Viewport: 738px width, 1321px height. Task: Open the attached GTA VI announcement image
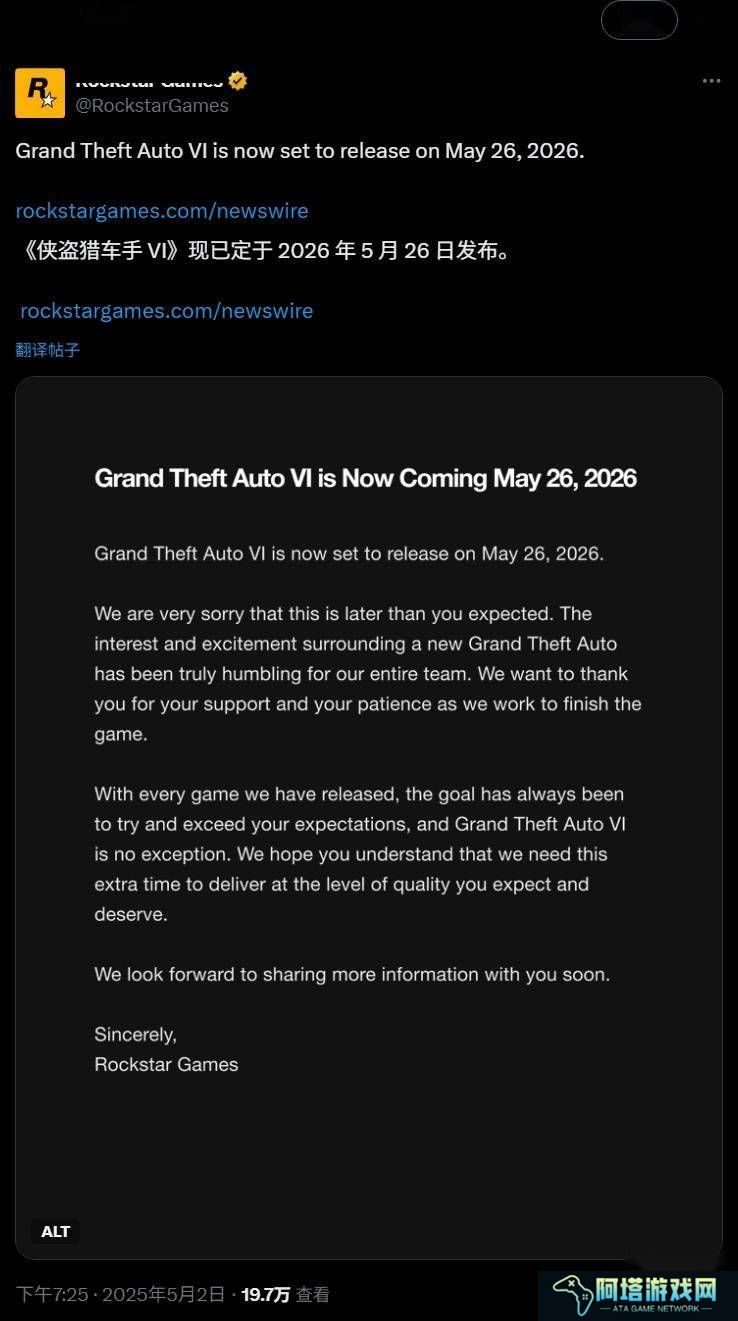(x=369, y=817)
